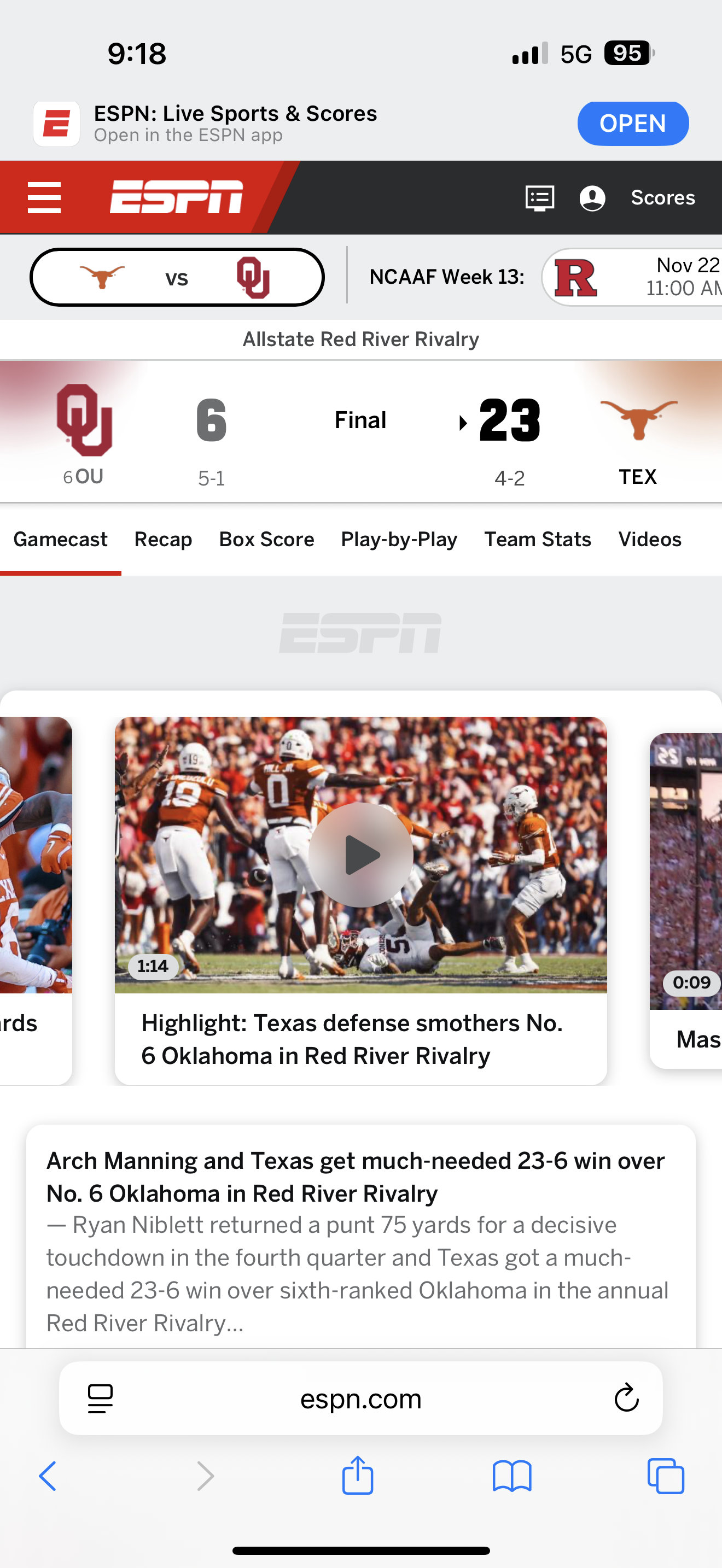This screenshot has width=722, height=1568.
Task: Open the ESPN watch/listings icon
Action: (x=539, y=198)
